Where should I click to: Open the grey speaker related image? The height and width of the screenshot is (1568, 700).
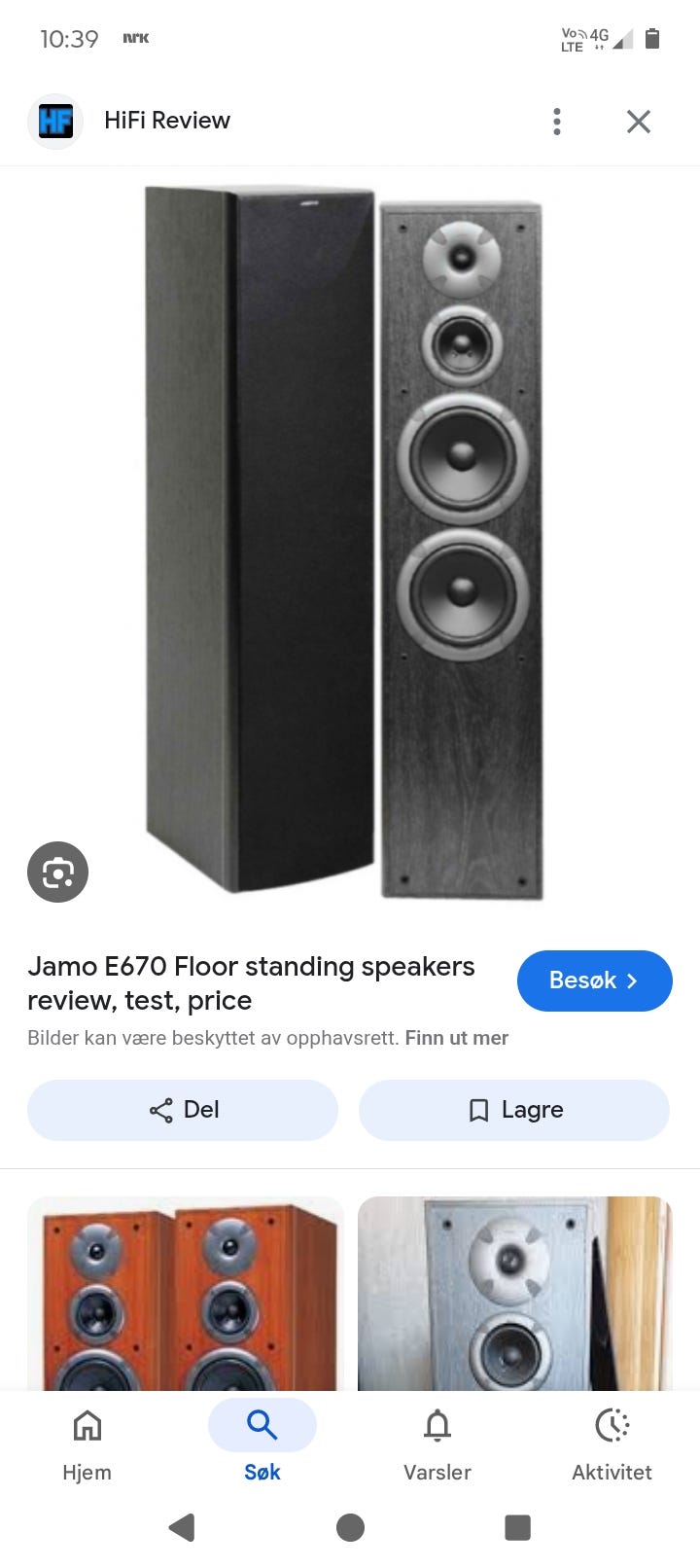pyautogui.click(x=514, y=1293)
